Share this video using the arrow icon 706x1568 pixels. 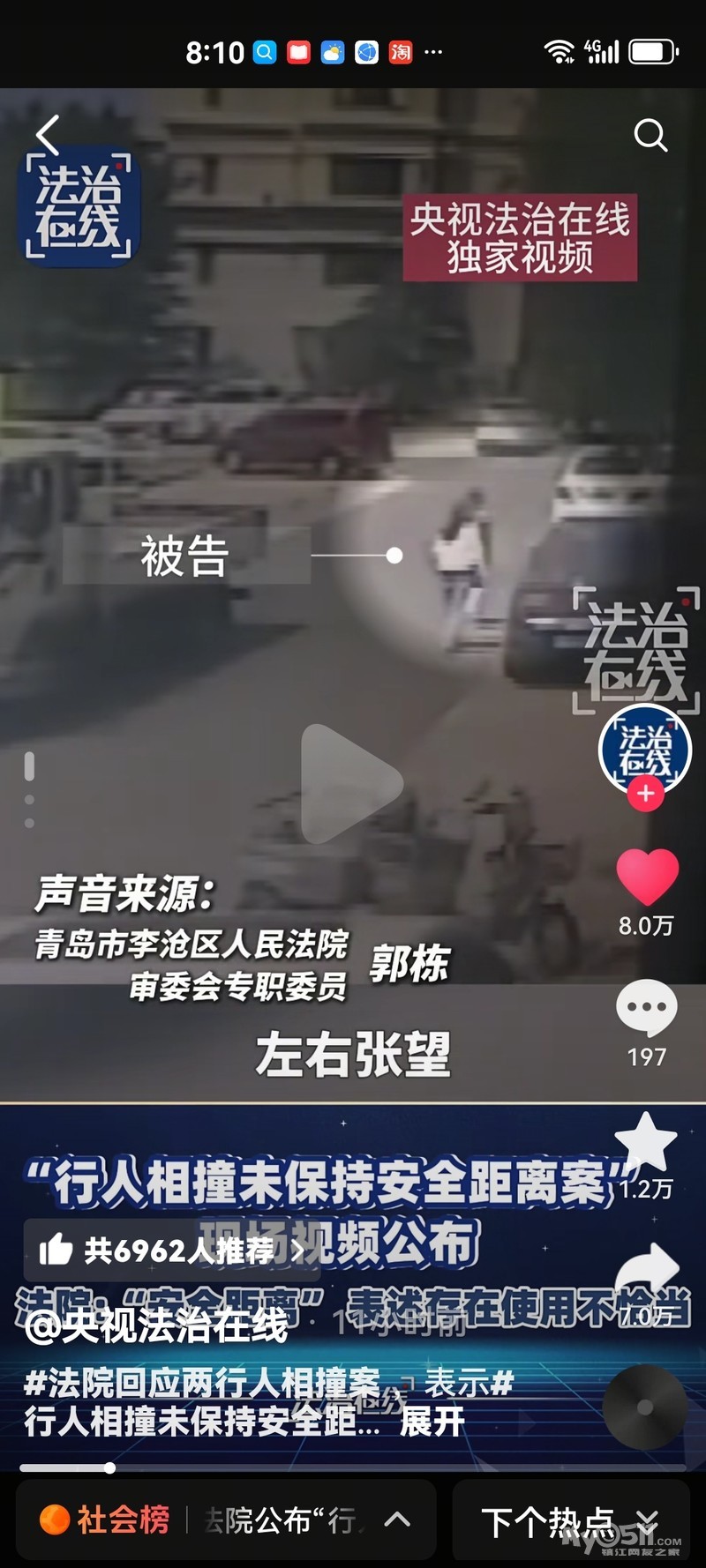click(647, 1272)
